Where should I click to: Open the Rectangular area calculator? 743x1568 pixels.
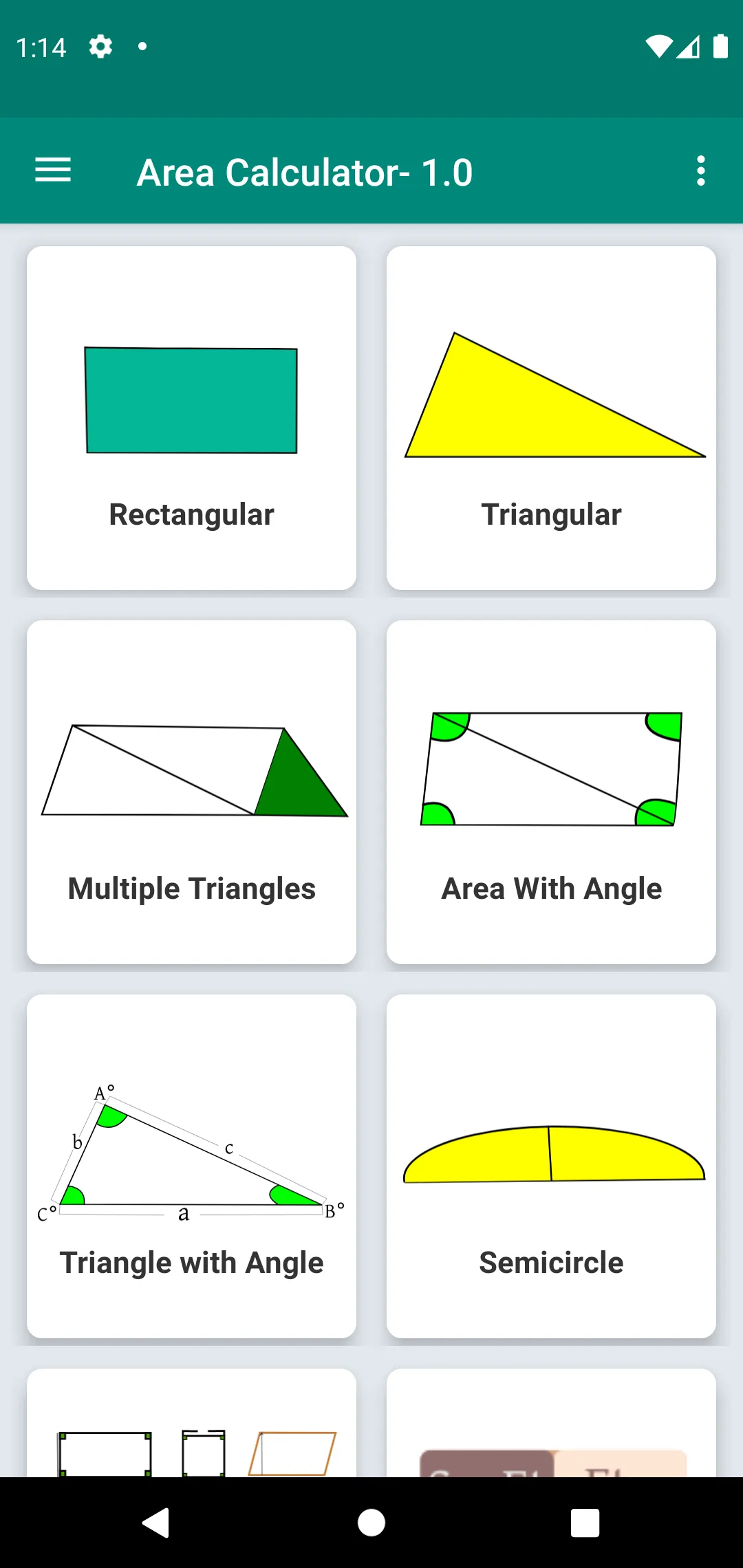pos(191,418)
